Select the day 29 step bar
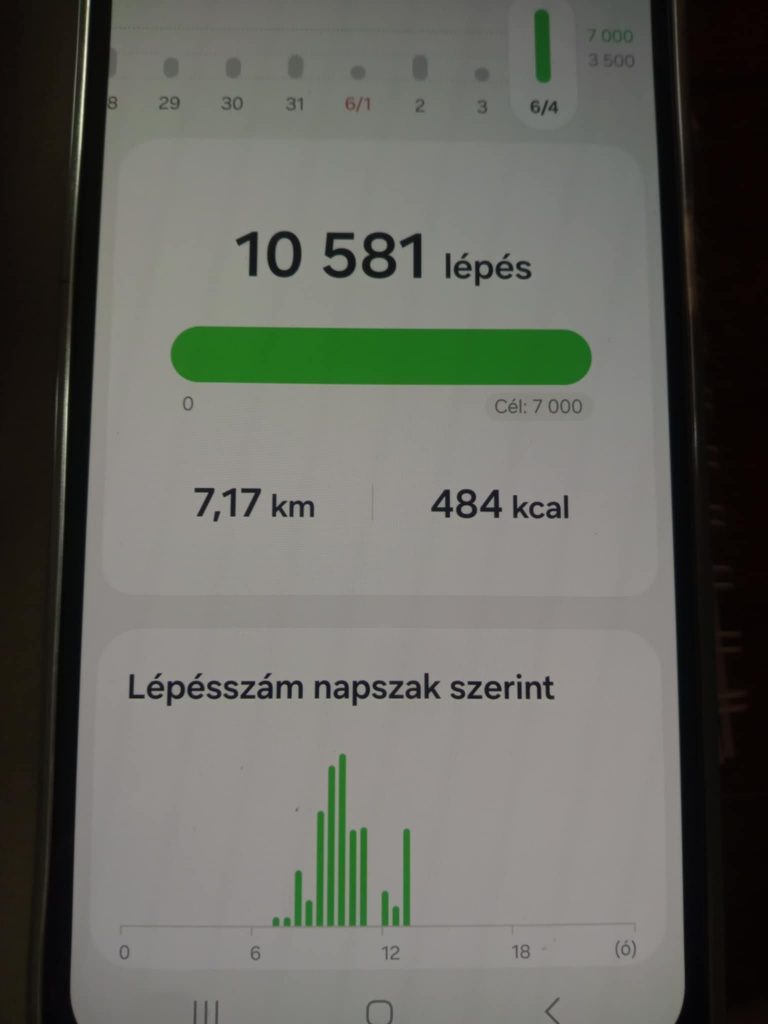This screenshot has width=768, height=1024. 170,68
